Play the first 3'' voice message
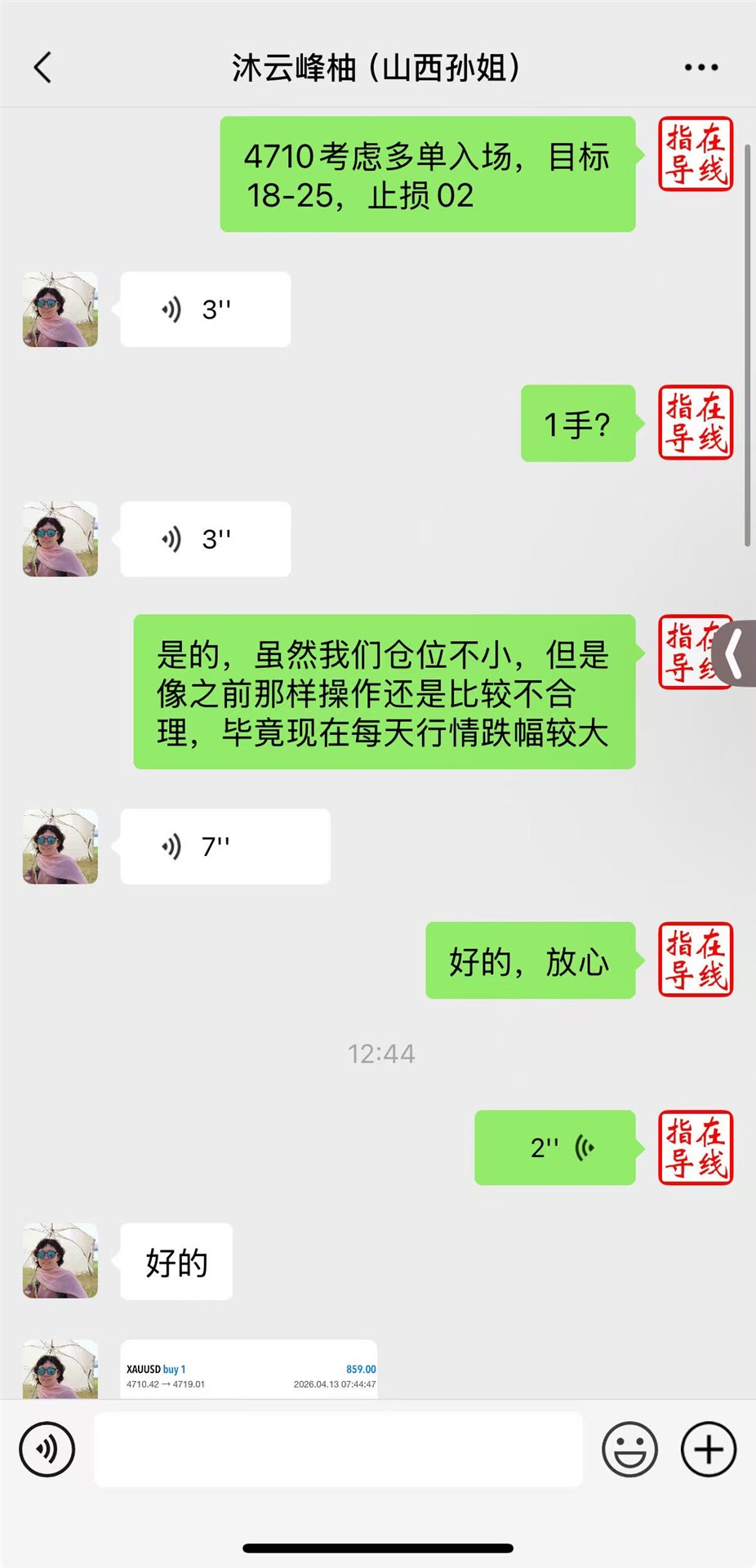The width and height of the screenshot is (756, 1568). pyautogui.click(x=204, y=309)
